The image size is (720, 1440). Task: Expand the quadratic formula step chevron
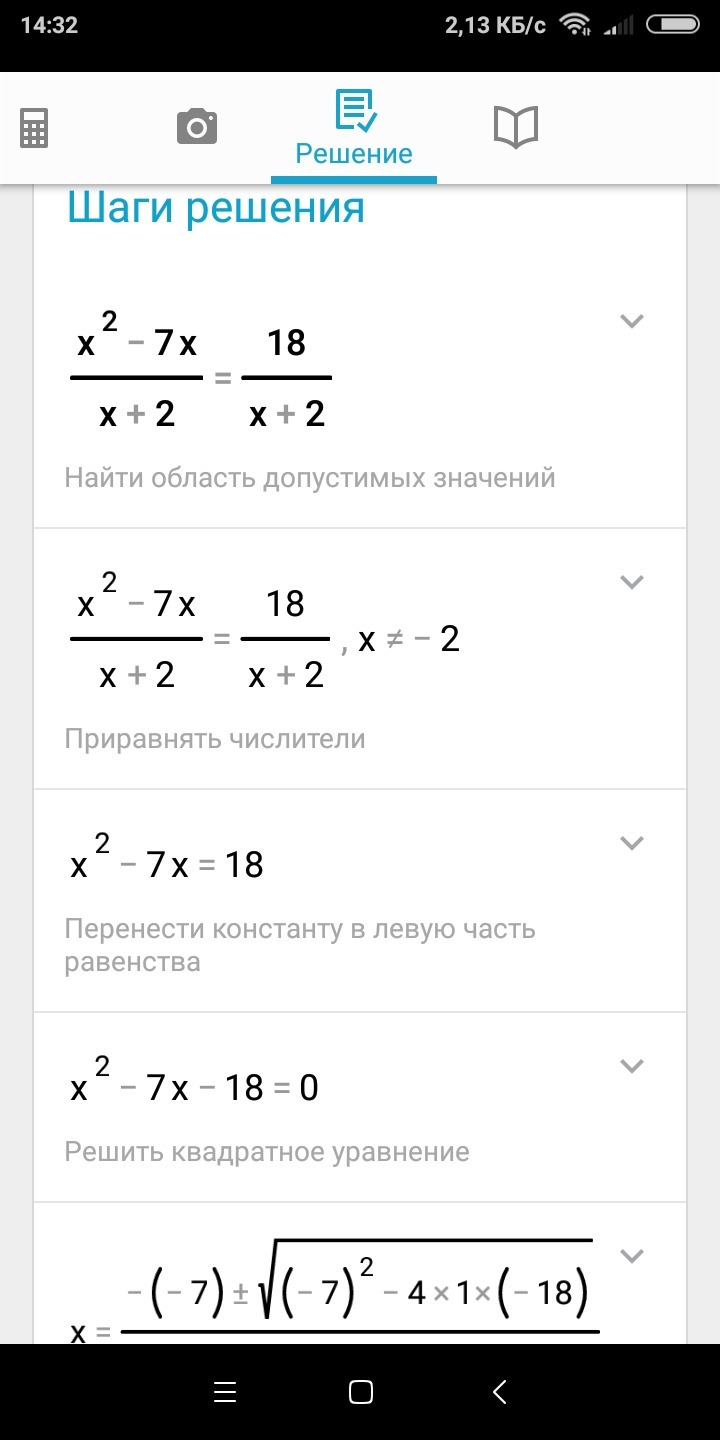(x=631, y=1256)
